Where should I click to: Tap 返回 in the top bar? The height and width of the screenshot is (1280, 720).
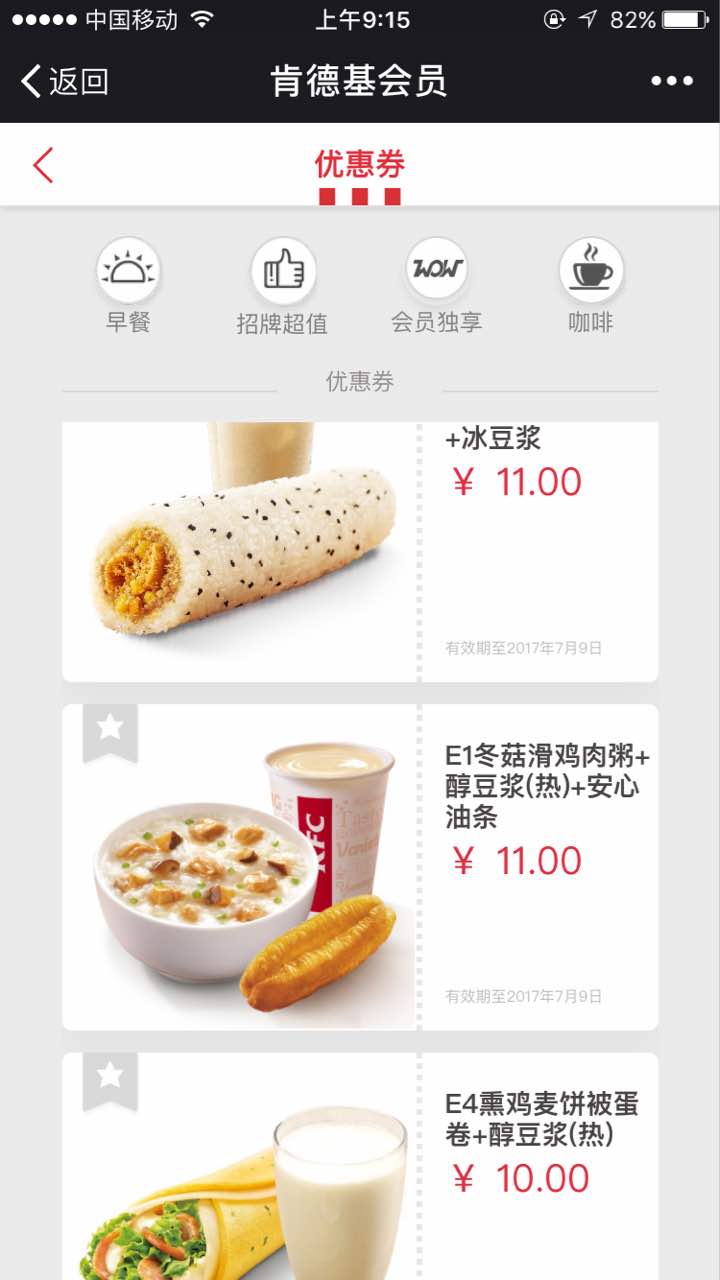65,81
